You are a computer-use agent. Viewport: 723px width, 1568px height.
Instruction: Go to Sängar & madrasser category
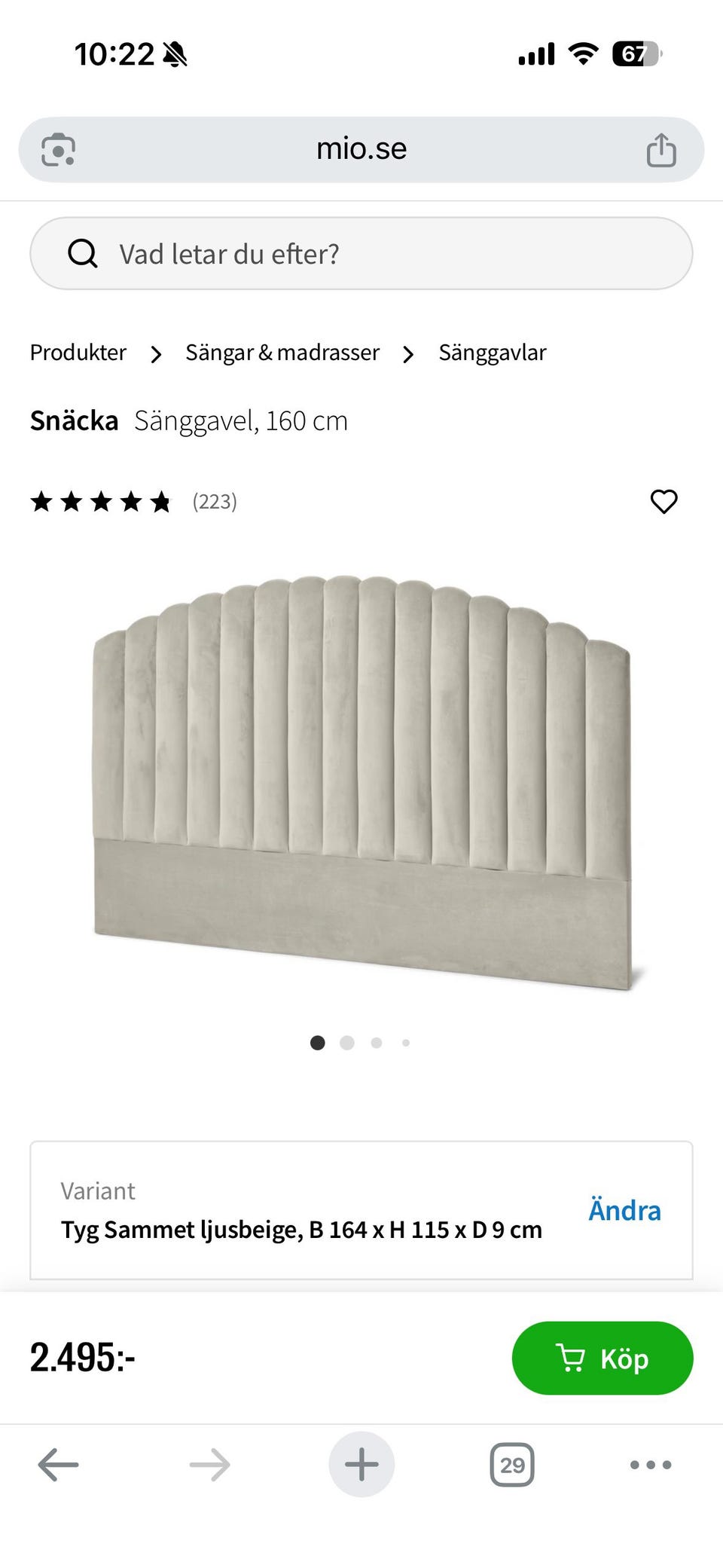pyautogui.click(x=282, y=353)
